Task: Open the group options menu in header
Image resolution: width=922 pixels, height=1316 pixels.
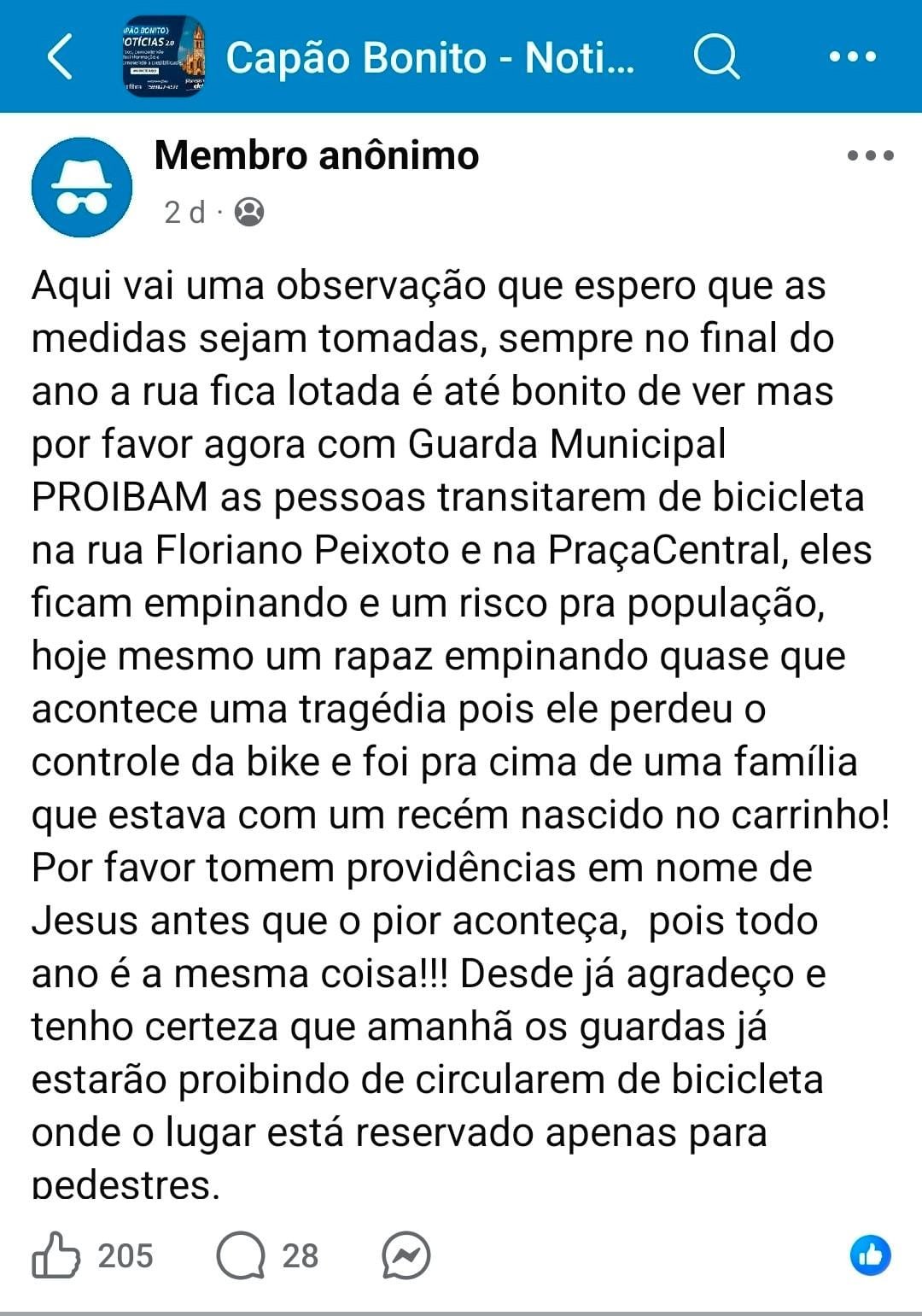Action: 853,57
